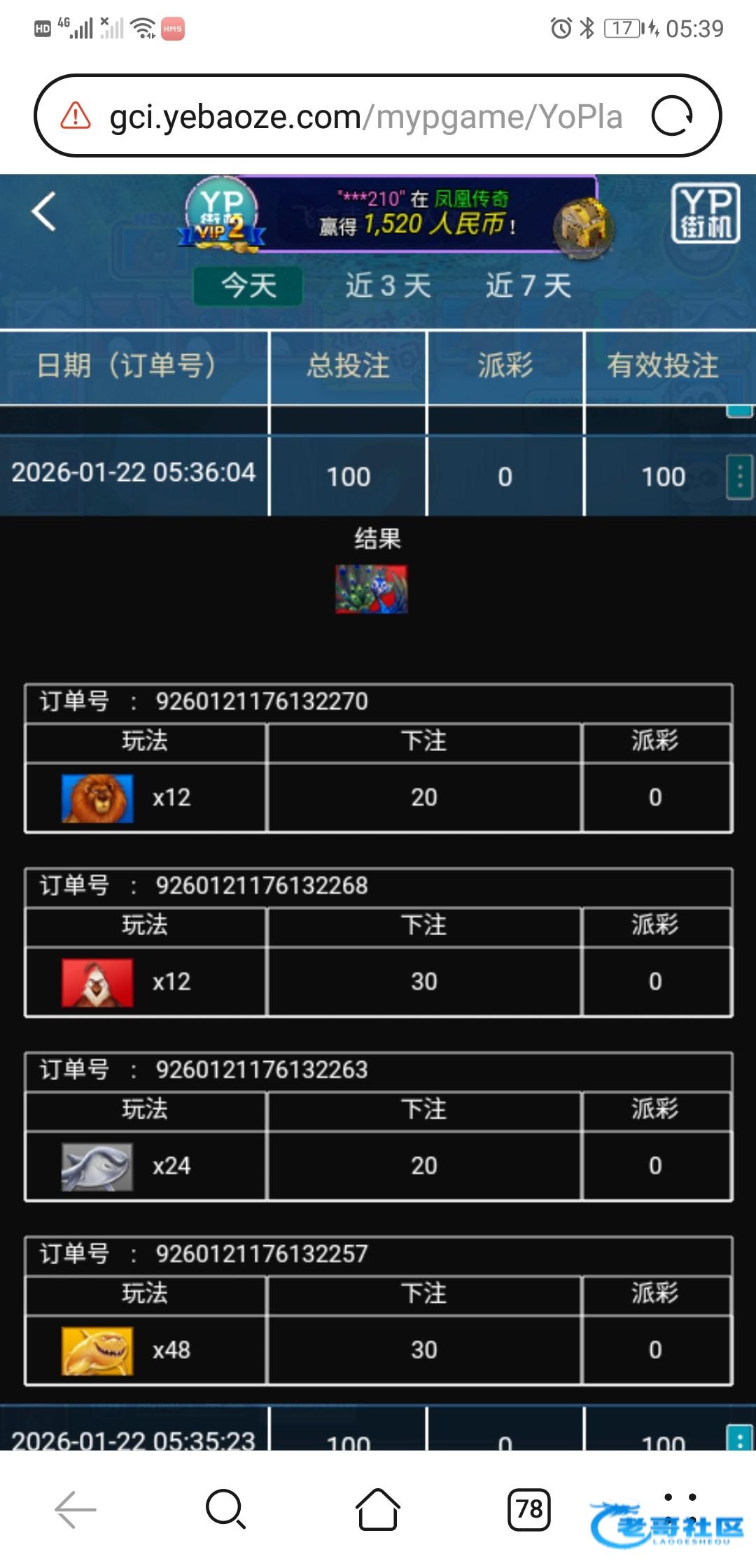
Task: Tap the 凤凰传奇 winner announcement banner
Action: point(420,213)
